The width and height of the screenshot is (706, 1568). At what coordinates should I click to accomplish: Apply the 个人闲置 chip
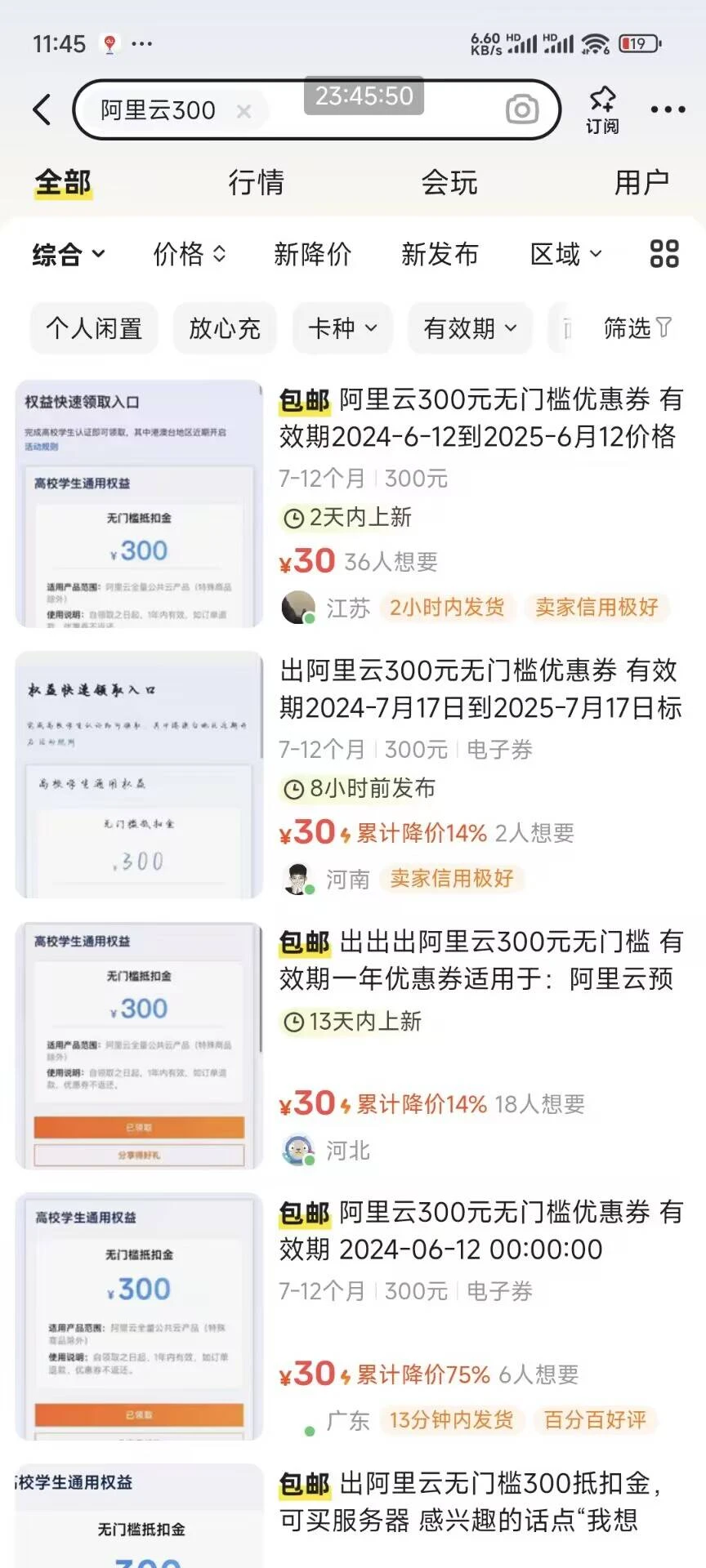[x=94, y=328]
